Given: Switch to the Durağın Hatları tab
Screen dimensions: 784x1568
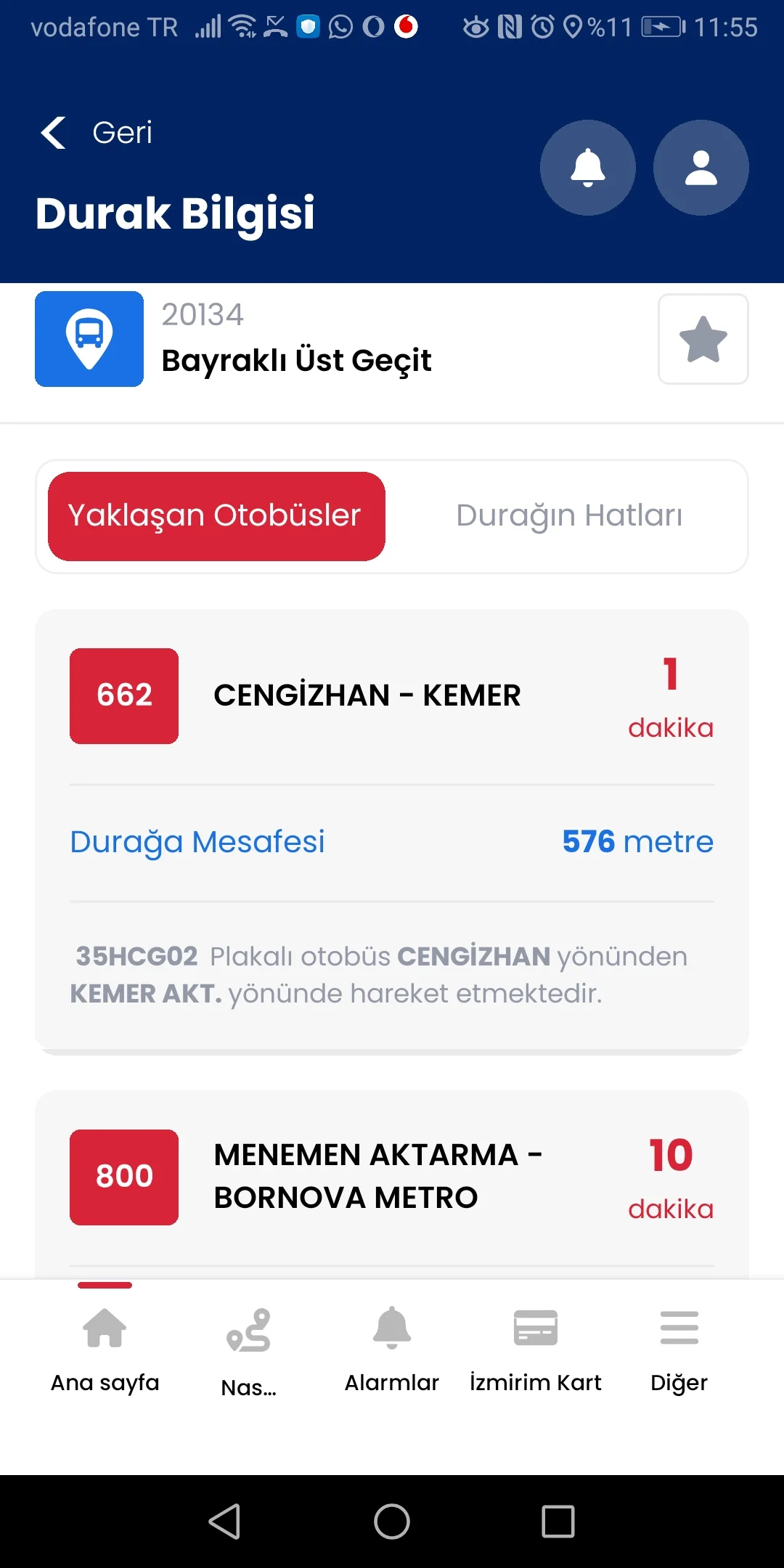Looking at the screenshot, I should click(569, 515).
